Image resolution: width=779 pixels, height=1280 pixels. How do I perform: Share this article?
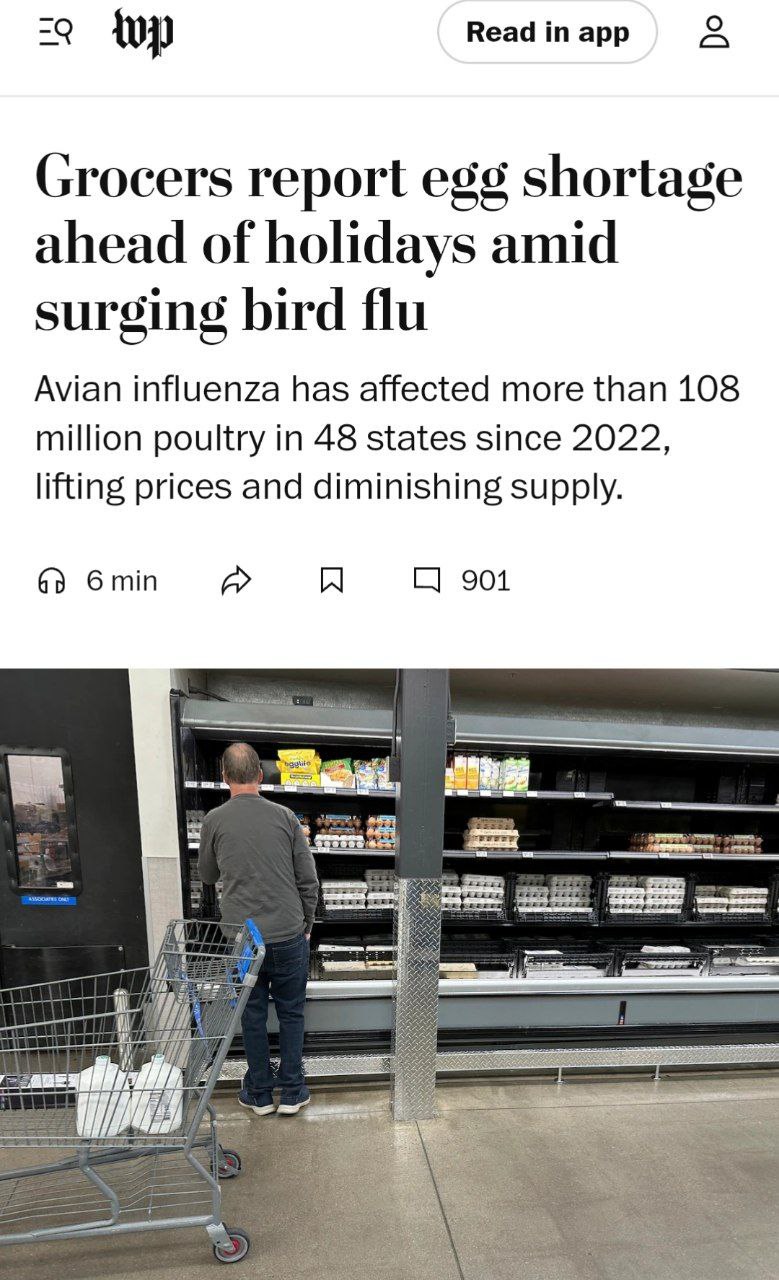point(235,580)
